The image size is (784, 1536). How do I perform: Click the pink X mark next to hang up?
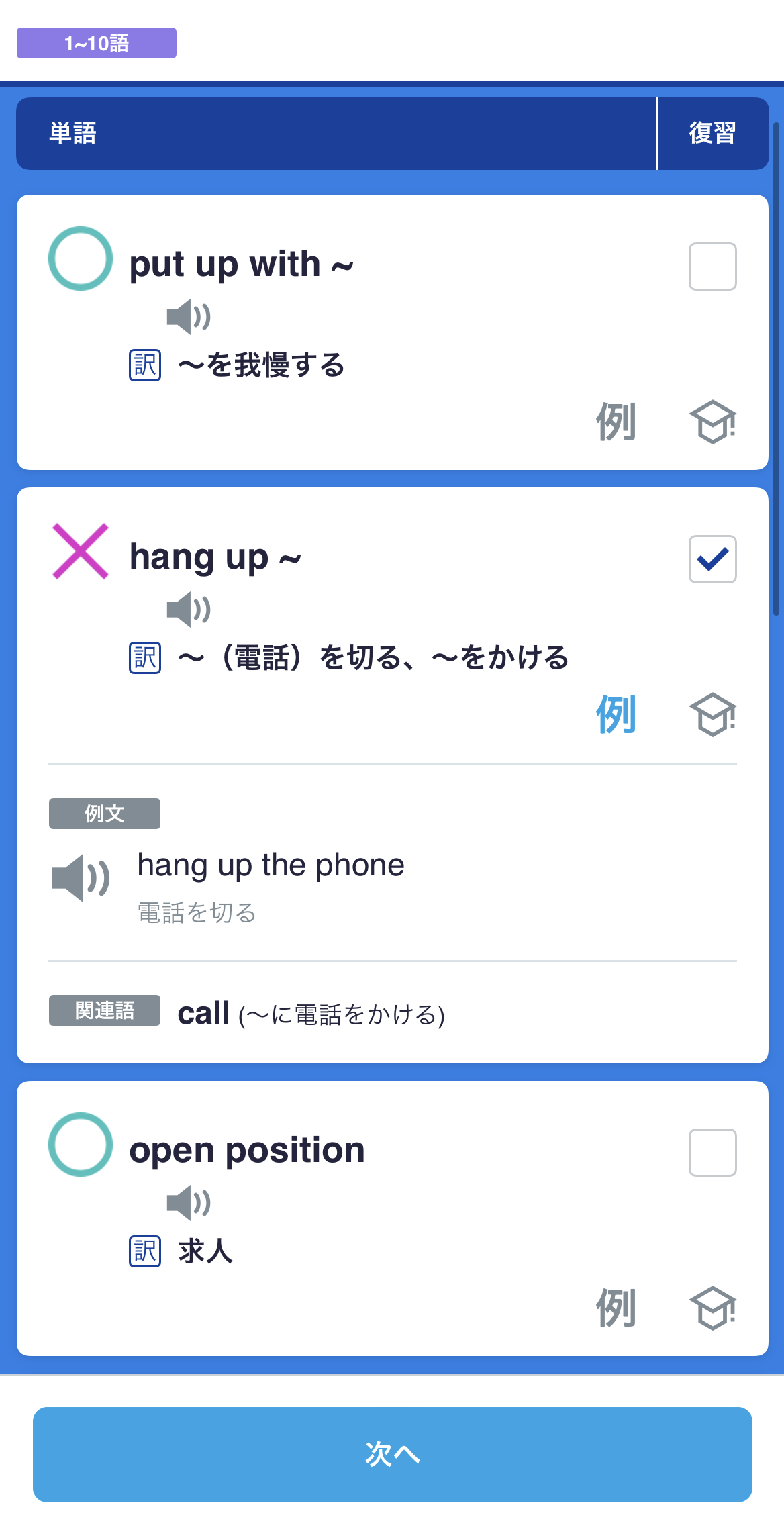[79, 553]
